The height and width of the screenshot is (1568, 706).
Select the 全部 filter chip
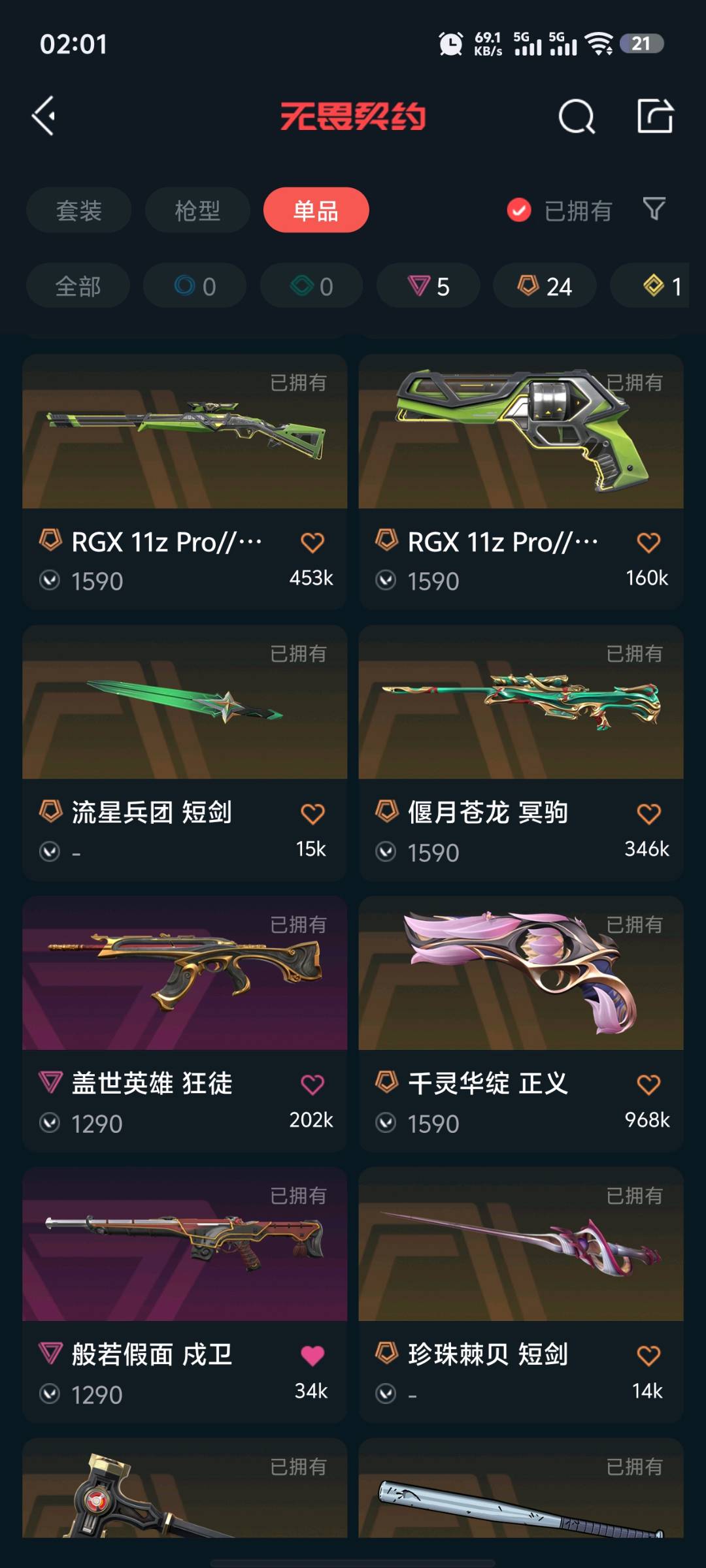78,286
